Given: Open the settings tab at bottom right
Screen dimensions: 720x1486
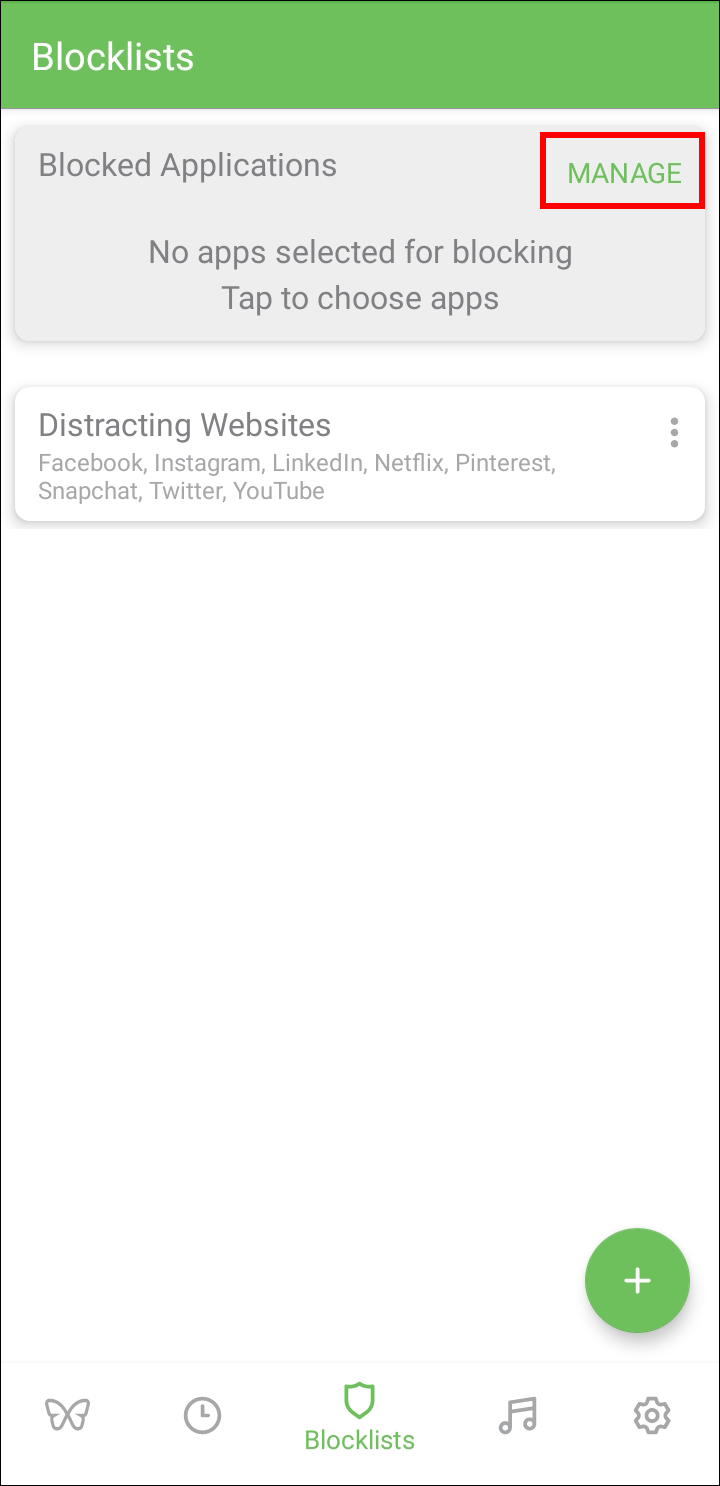Looking at the screenshot, I should (652, 1414).
